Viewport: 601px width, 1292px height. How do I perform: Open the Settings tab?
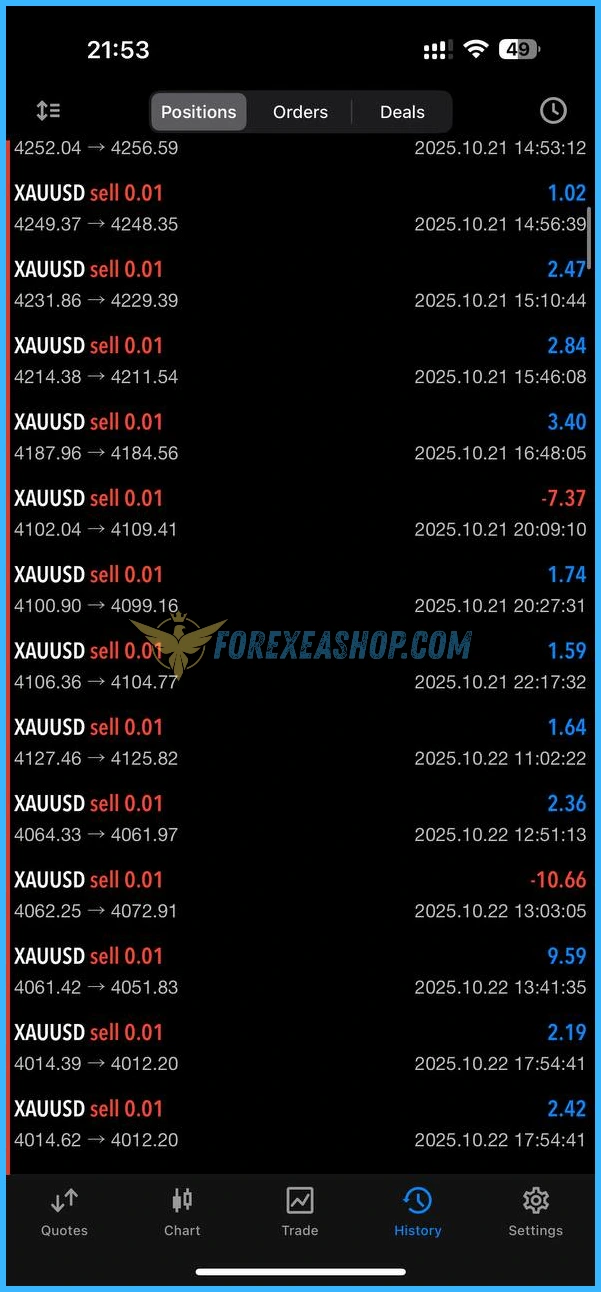(x=535, y=1212)
